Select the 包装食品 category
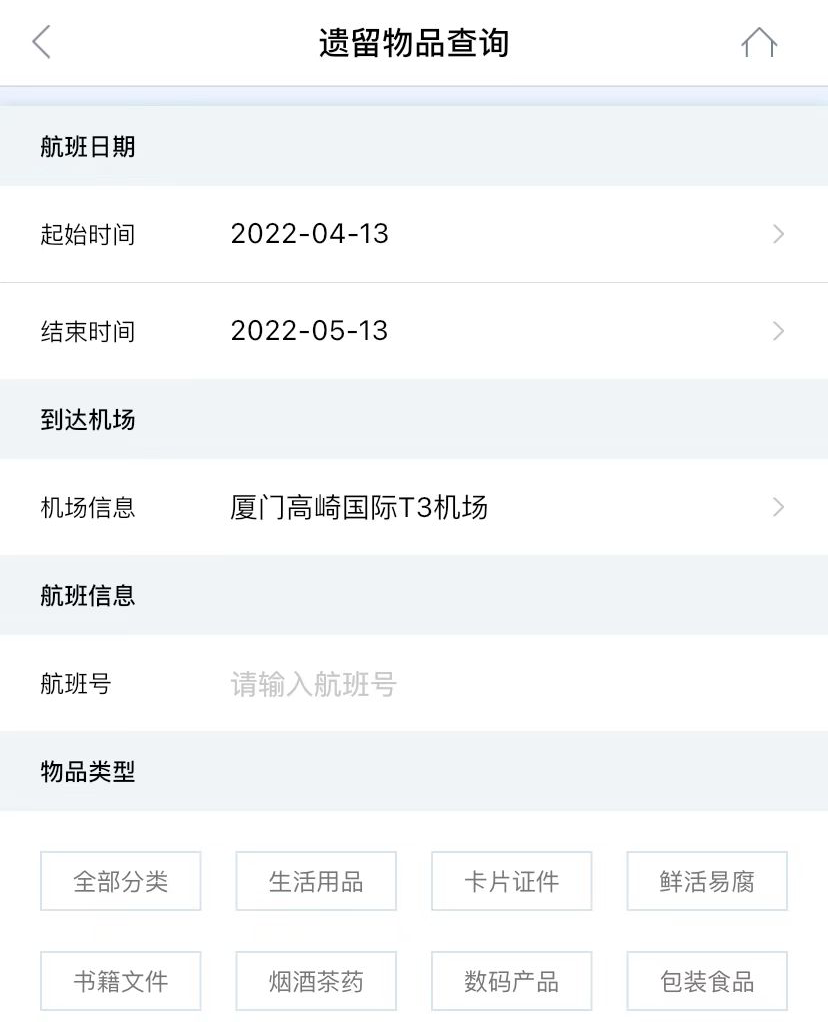The height and width of the screenshot is (1035, 828). [x=707, y=981]
